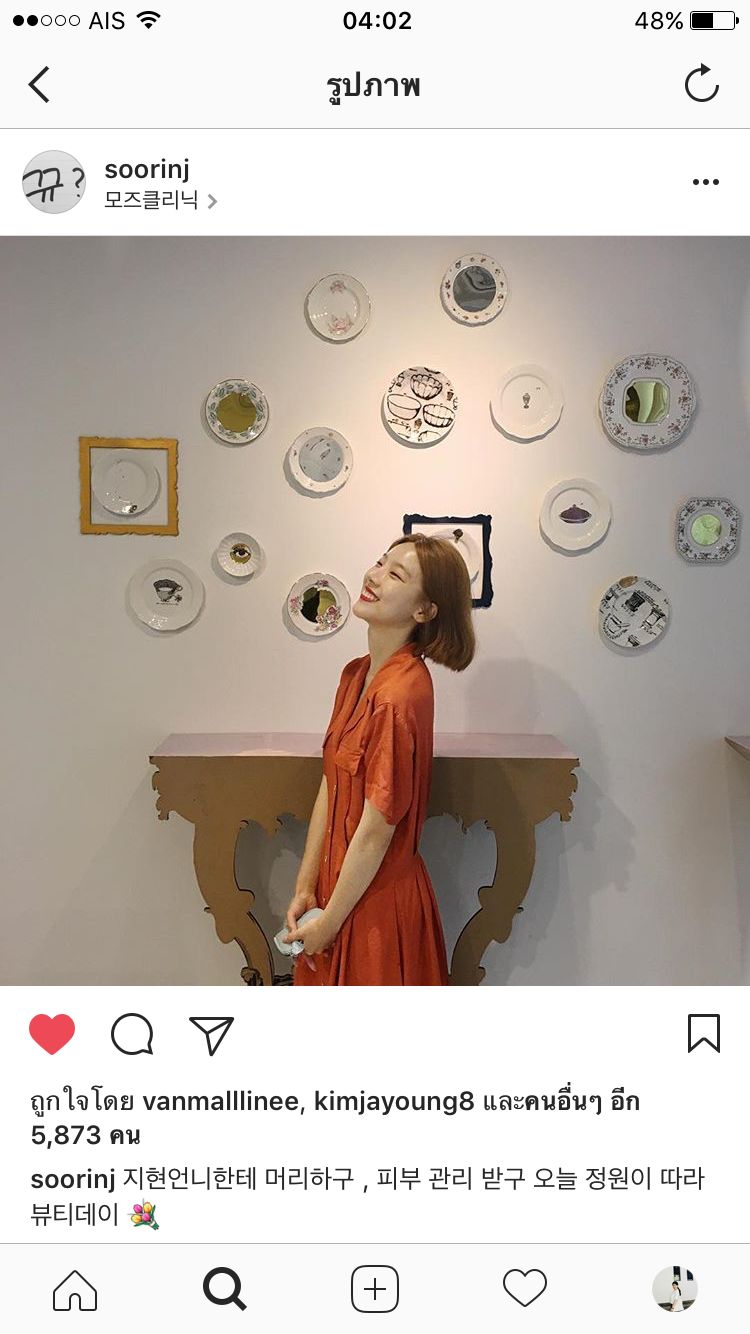Refresh the photo page

tap(702, 84)
